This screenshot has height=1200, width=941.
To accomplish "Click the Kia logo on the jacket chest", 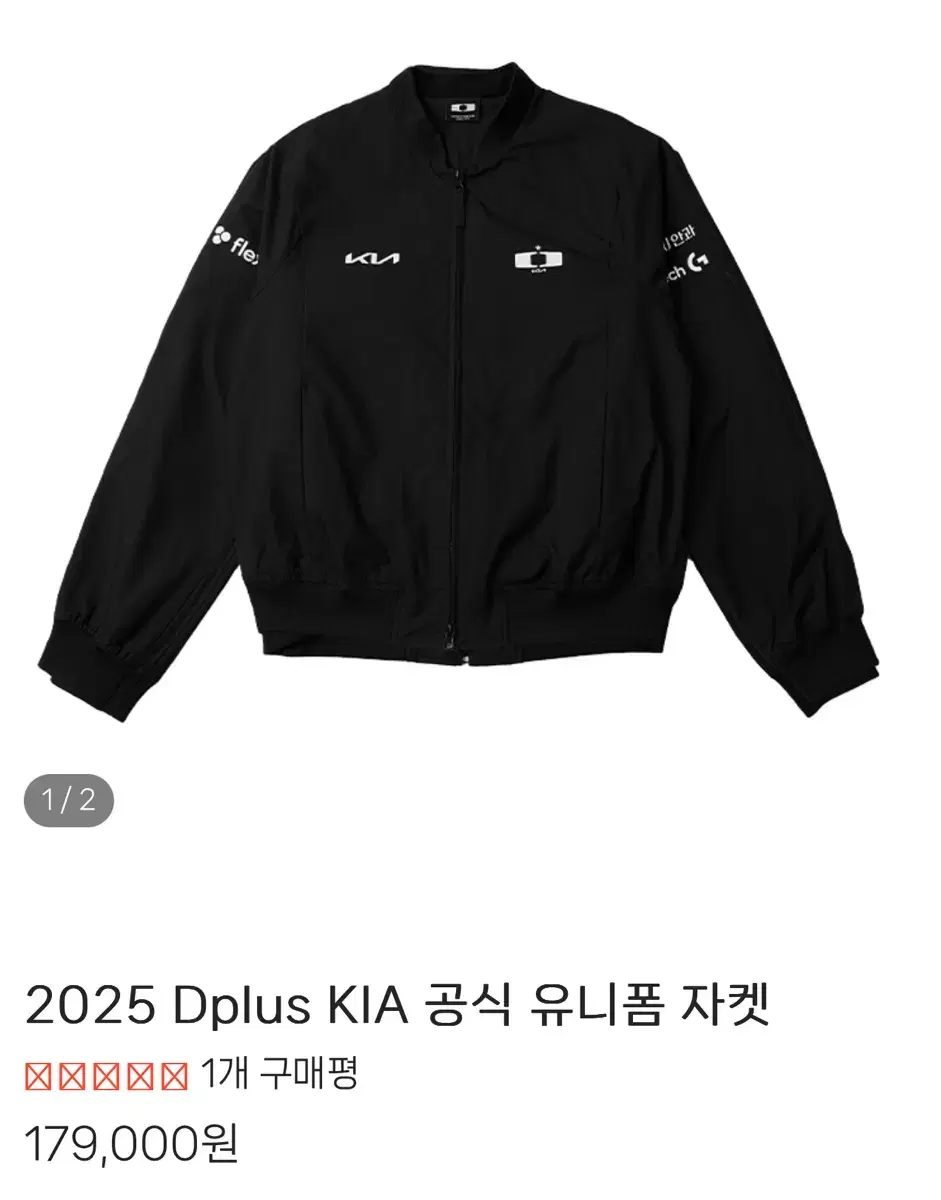I will pyautogui.click(x=370, y=258).
